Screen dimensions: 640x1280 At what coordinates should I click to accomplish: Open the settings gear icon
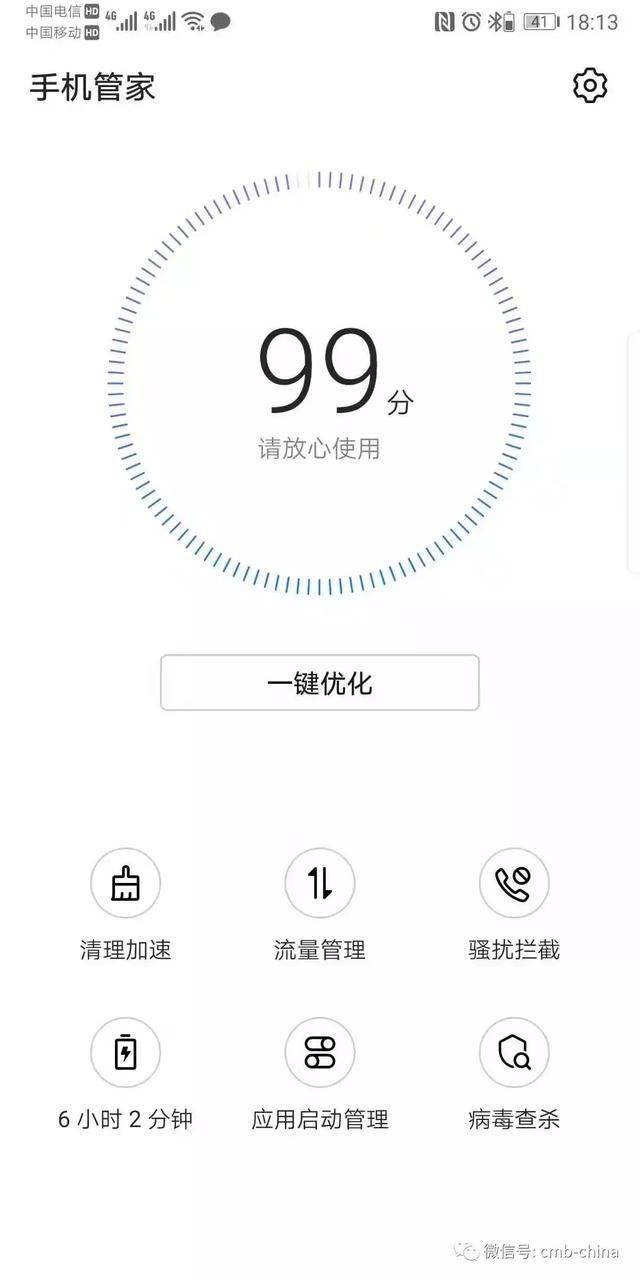[x=590, y=86]
